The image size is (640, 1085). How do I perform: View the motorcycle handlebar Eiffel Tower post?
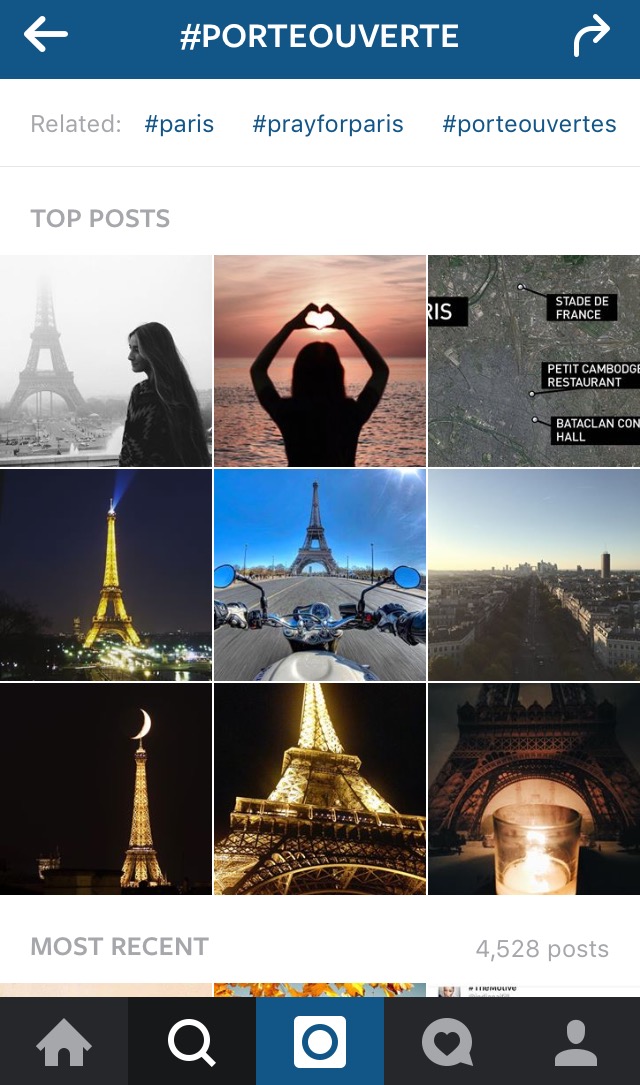tap(320, 575)
